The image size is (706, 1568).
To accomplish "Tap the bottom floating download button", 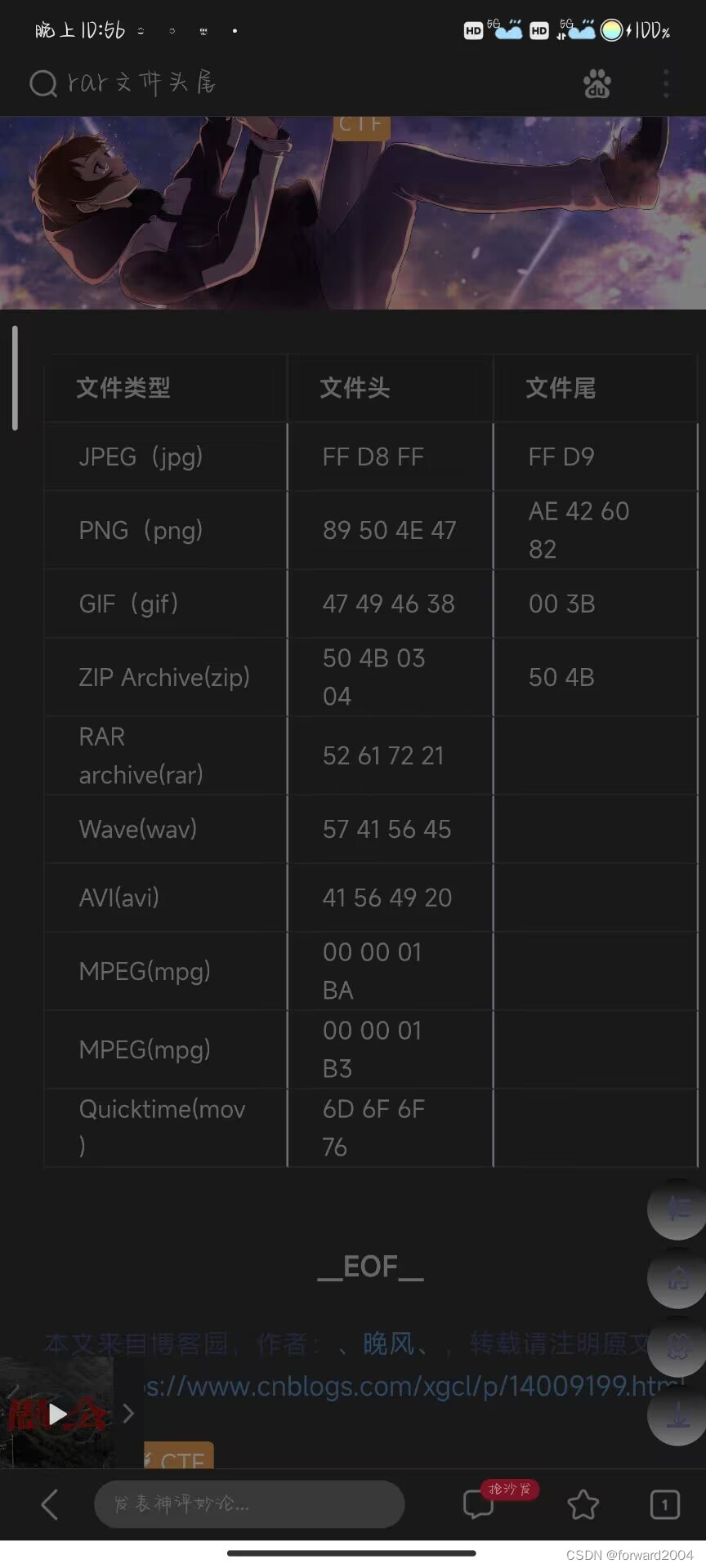I will [677, 1415].
